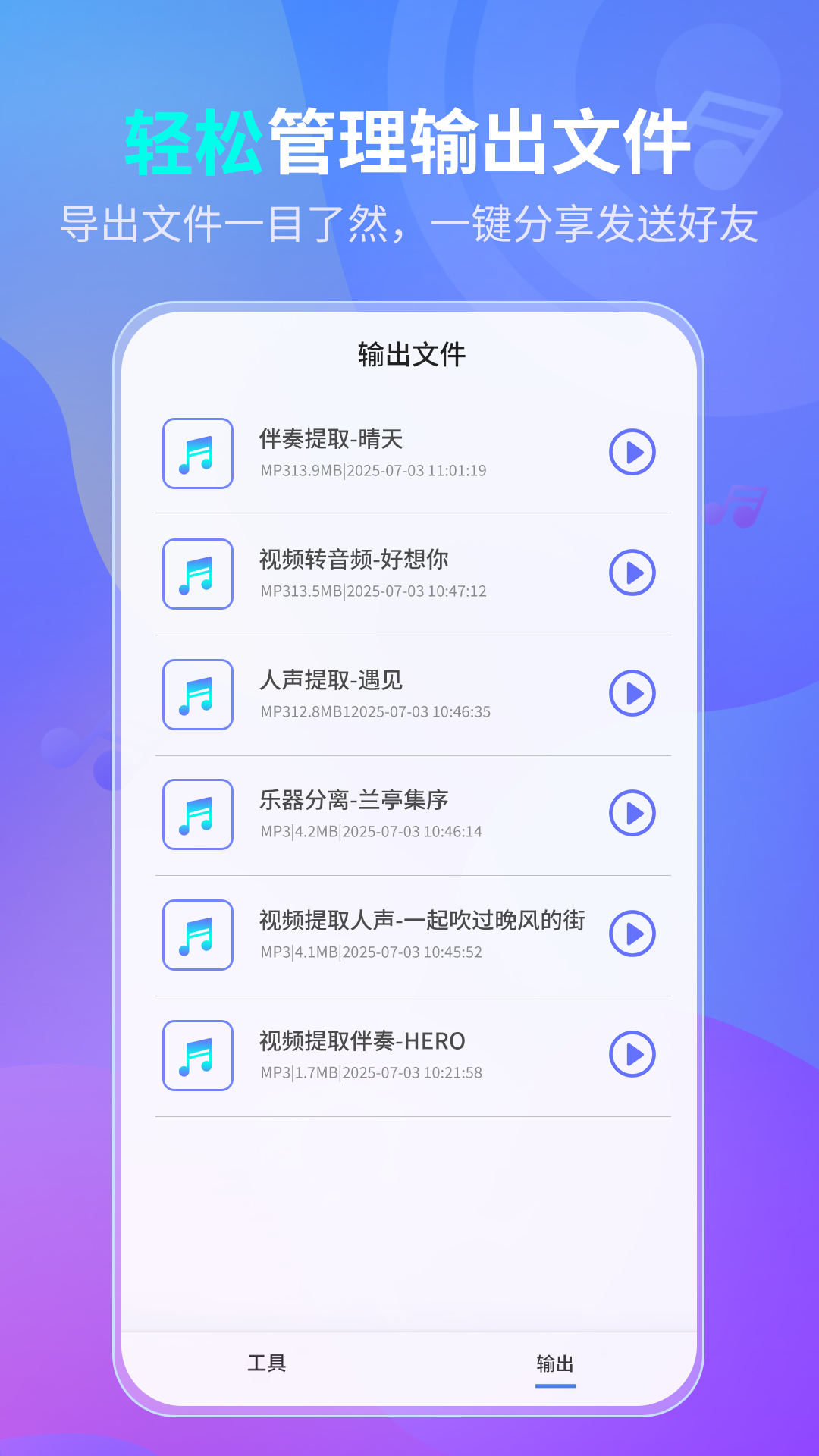Play the 人声提取-遇见 audio file
This screenshot has height=1456, width=819.
pyautogui.click(x=634, y=692)
